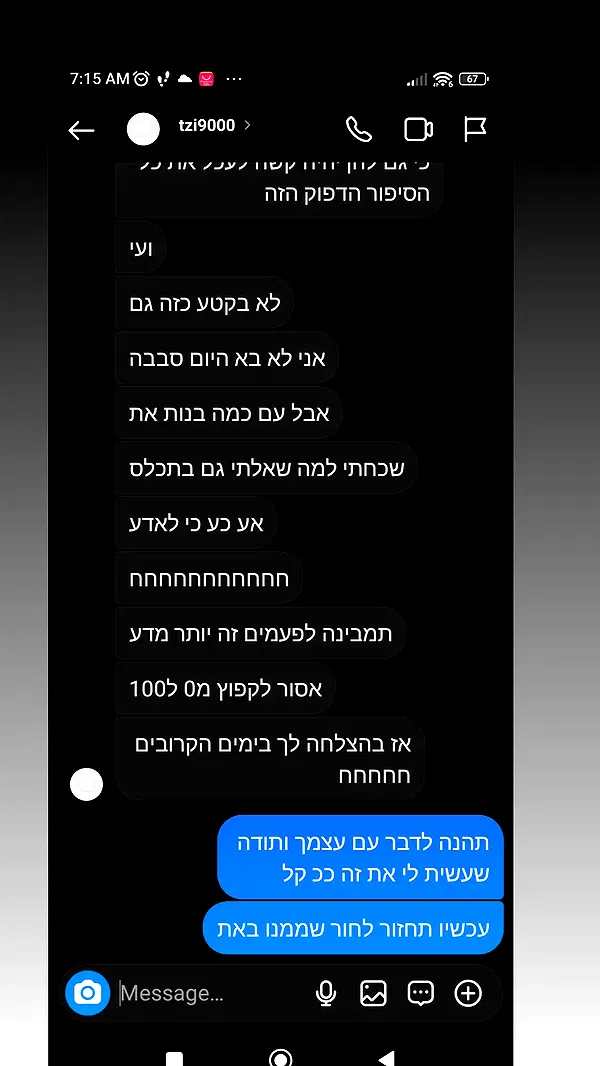The height and width of the screenshot is (1066, 600).
Task: Tap the sender's avatar beside last message
Action: [86, 784]
